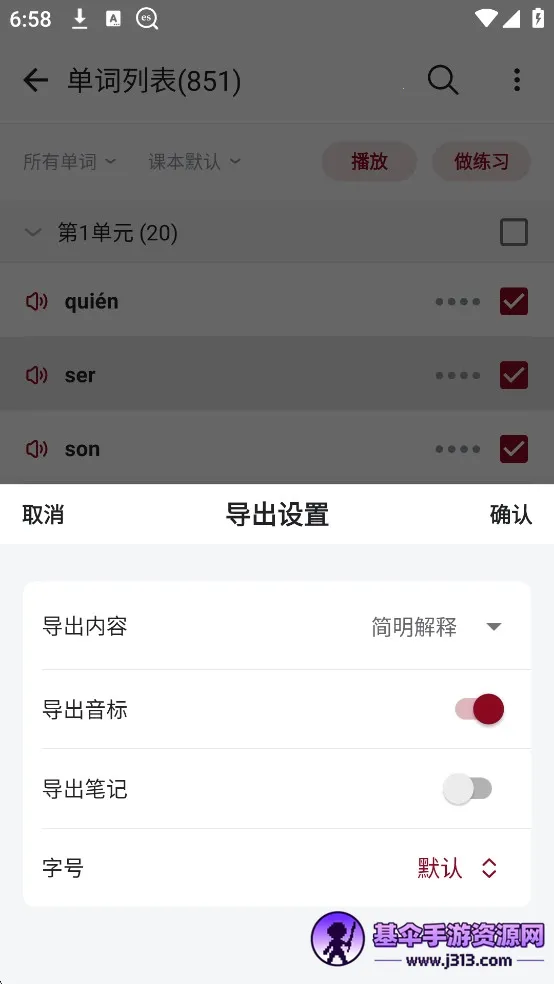Open the 字号 picker showing 默认
This screenshot has height=984, width=554.
457,869
